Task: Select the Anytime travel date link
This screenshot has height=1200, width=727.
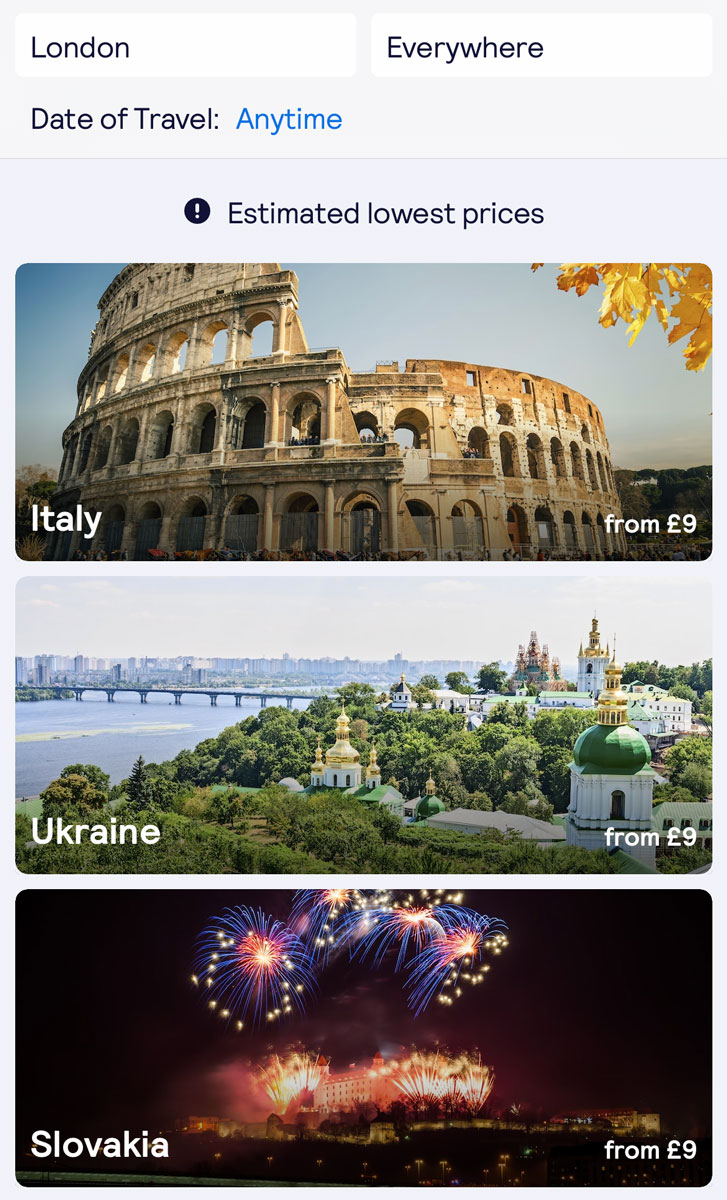Action: click(289, 120)
